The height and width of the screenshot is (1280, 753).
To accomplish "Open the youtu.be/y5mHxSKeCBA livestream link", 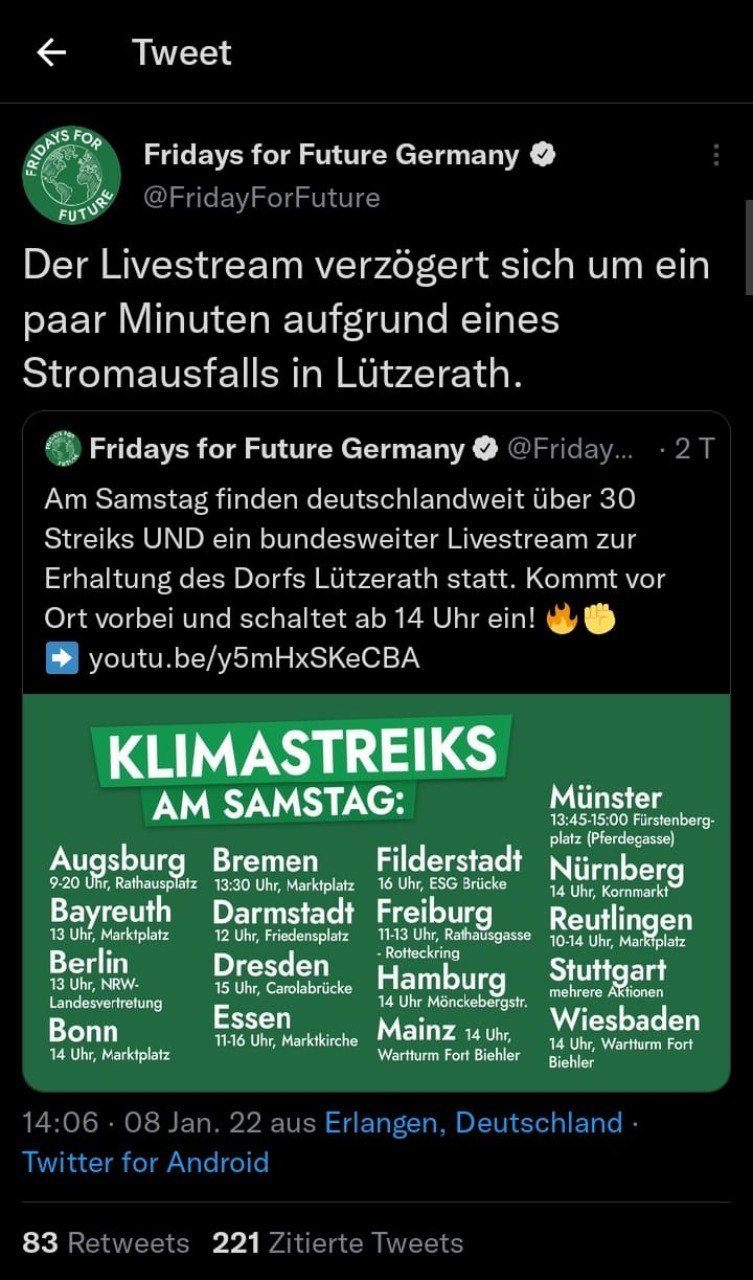I will coord(253,659).
